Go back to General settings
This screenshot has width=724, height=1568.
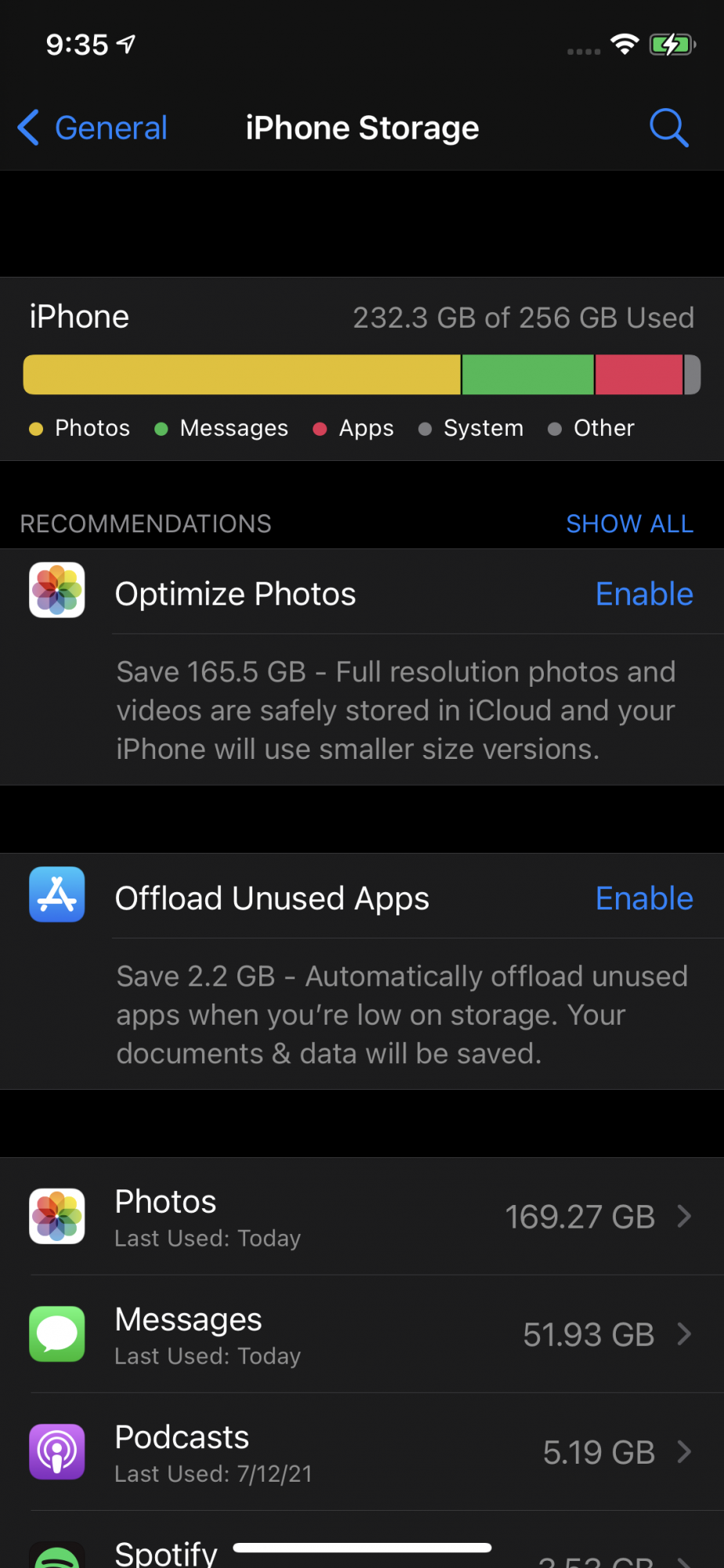pos(93,128)
